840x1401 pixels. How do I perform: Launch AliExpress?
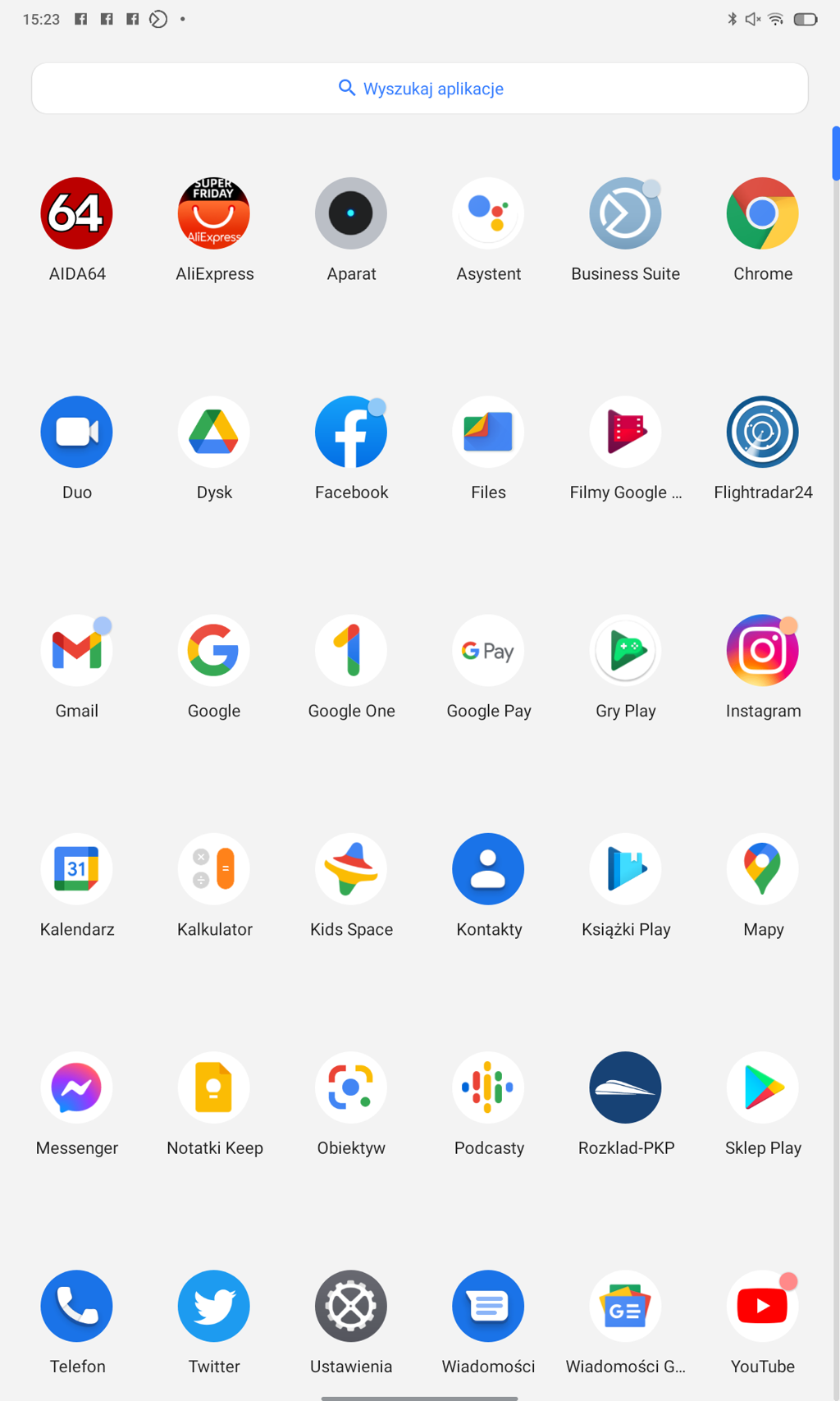pyautogui.click(x=214, y=214)
